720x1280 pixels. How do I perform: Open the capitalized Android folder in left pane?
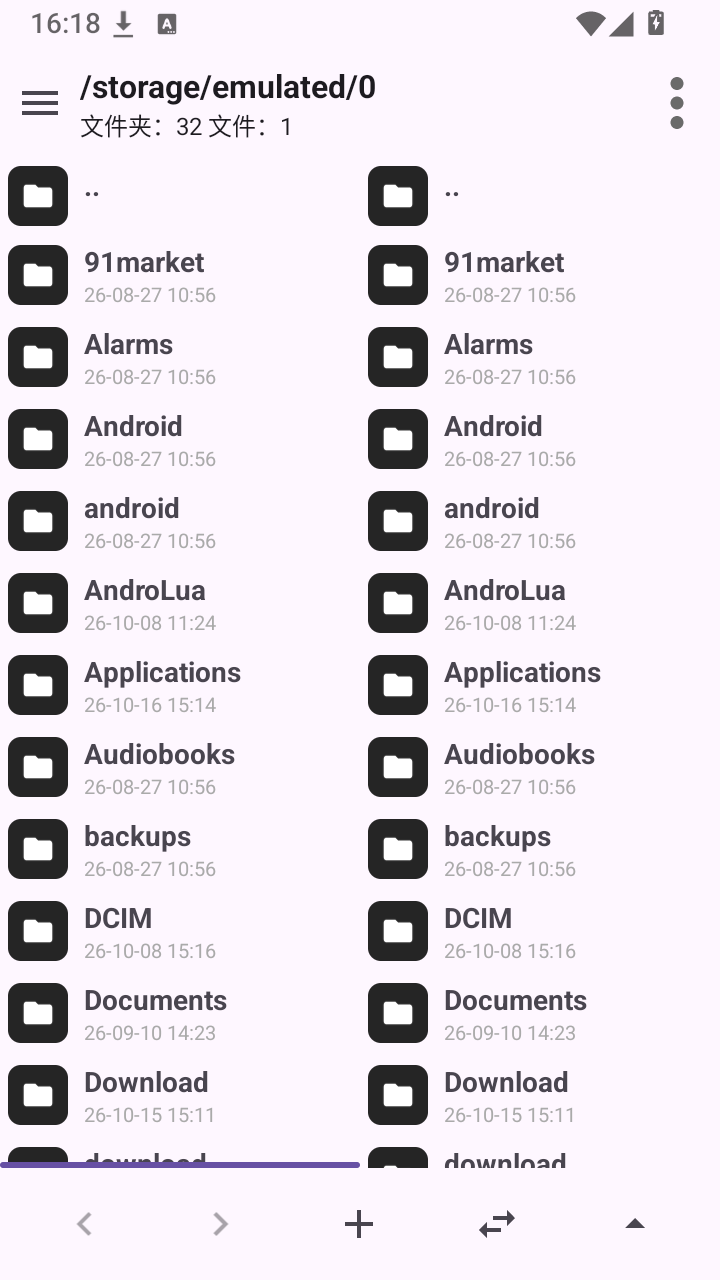click(x=180, y=440)
